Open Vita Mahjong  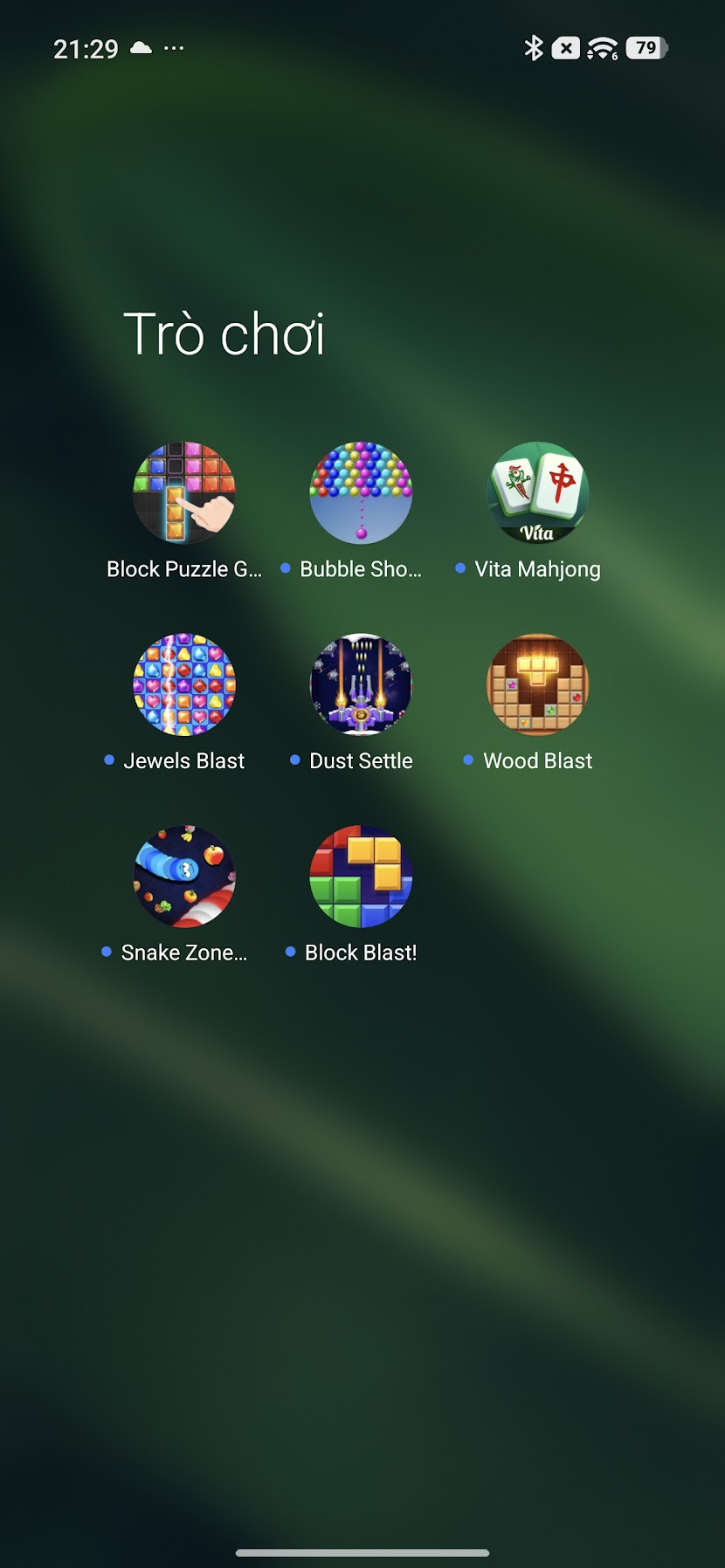click(x=537, y=493)
